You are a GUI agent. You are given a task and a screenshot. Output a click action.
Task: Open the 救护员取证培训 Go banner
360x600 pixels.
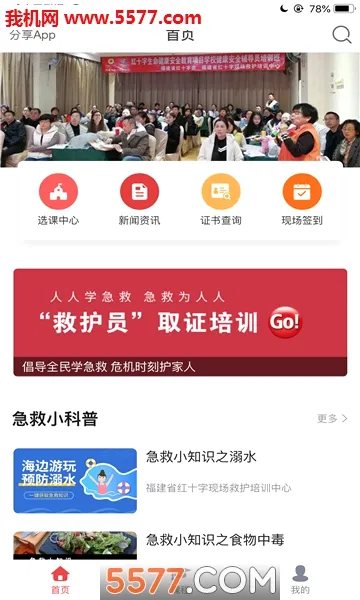tap(180, 323)
